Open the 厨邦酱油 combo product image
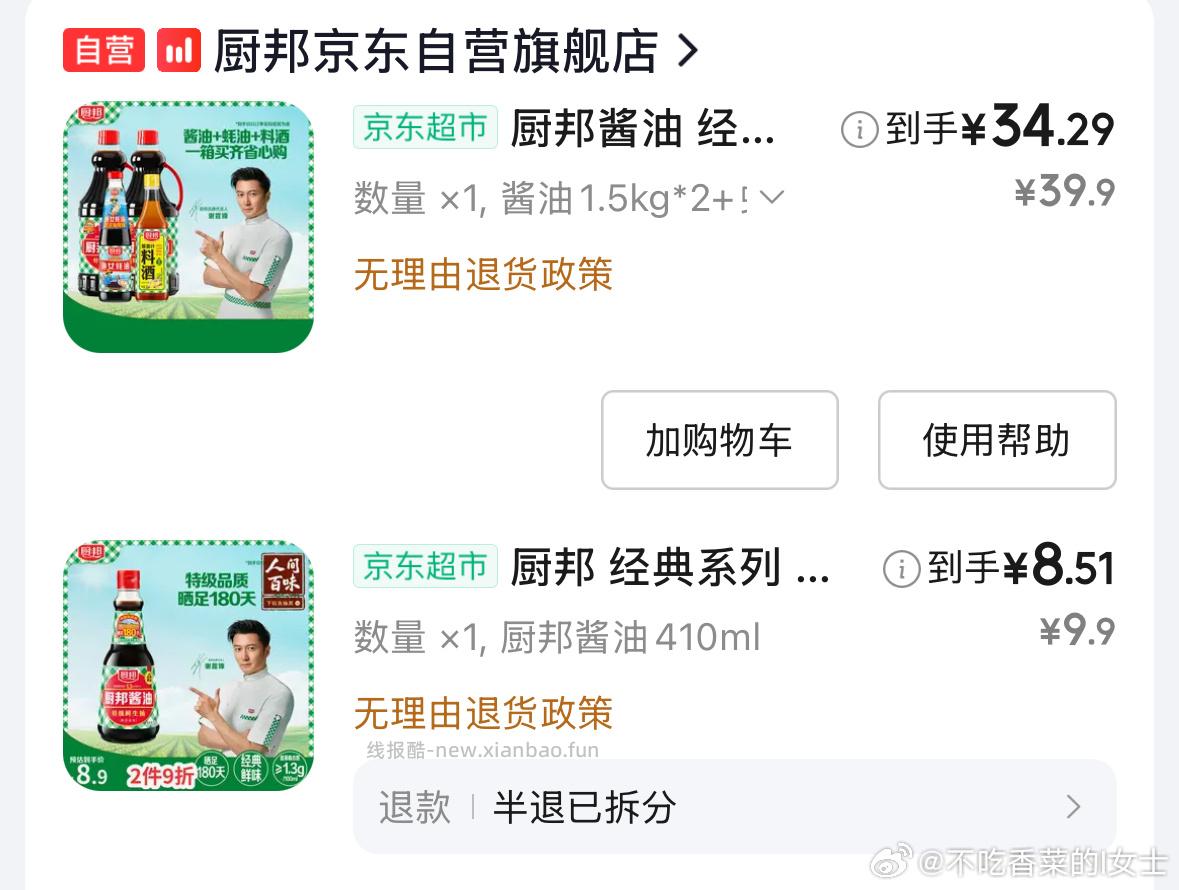The height and width of the screenshot is (890, 1179). coord(188,227)
